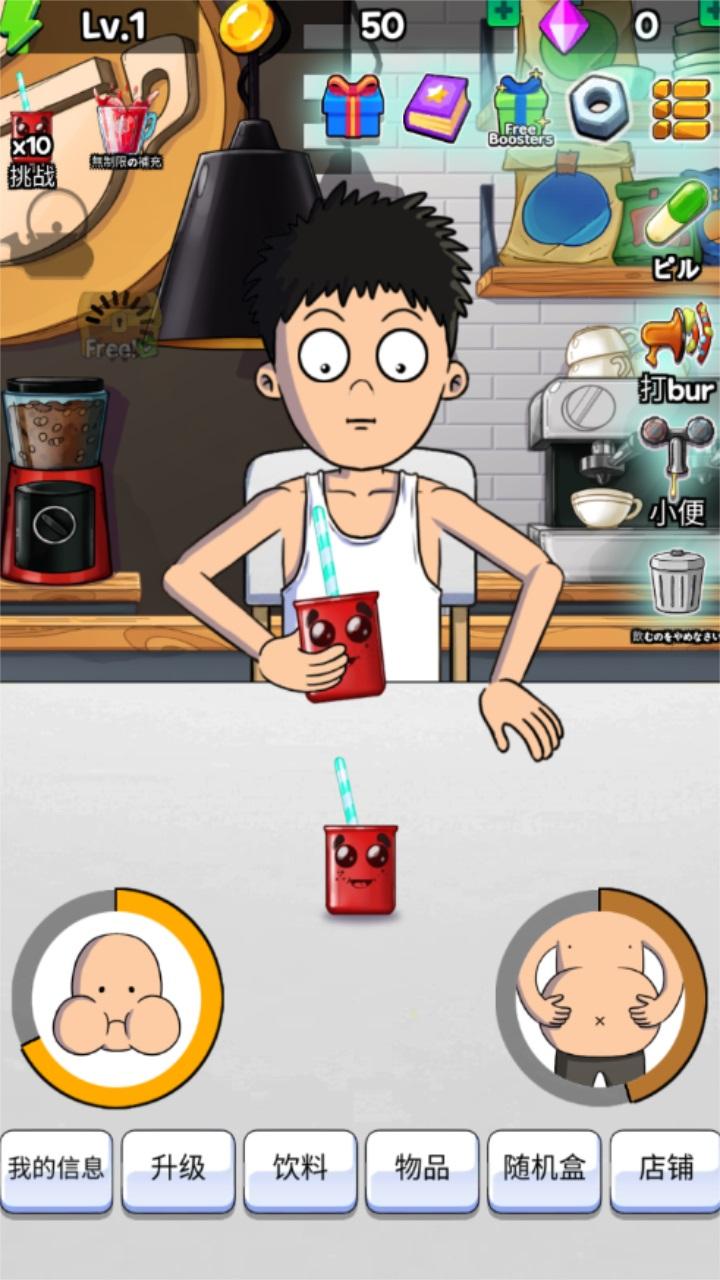Tap the trash can to stop drinking
This screenshot has height=1280, width=720.
[x=677, y=588]
